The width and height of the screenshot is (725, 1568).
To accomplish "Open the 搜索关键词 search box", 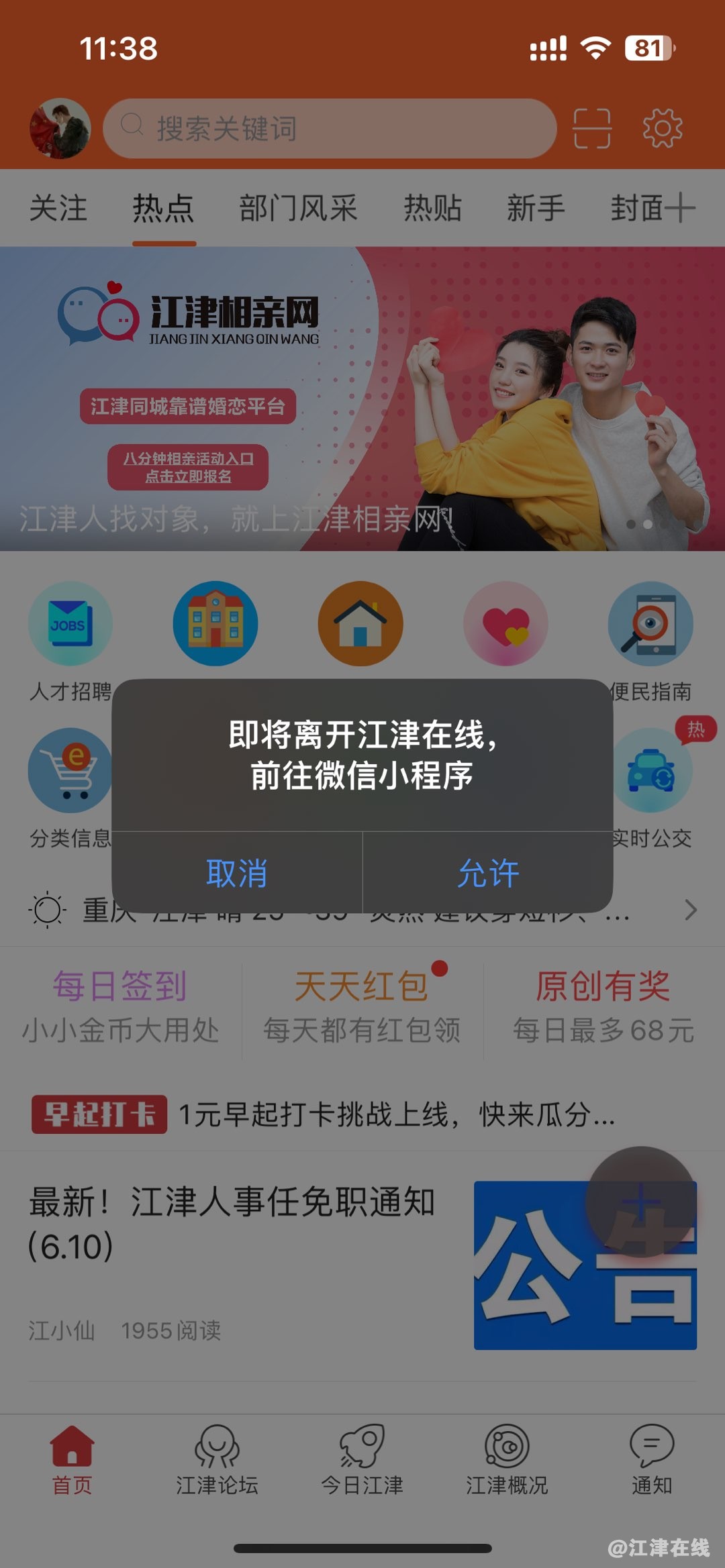I will [329, 128].
